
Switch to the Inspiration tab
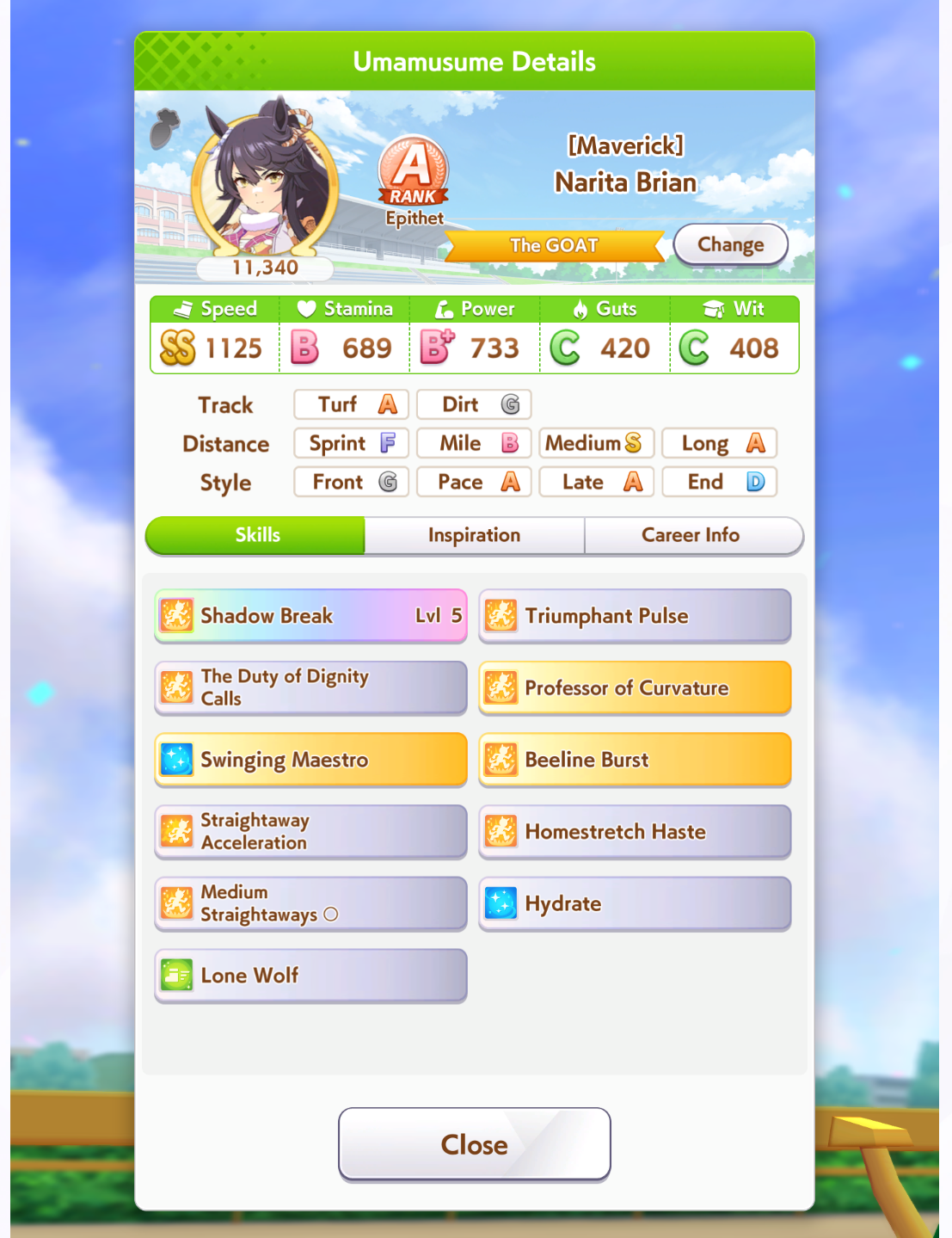coord(474,535)
